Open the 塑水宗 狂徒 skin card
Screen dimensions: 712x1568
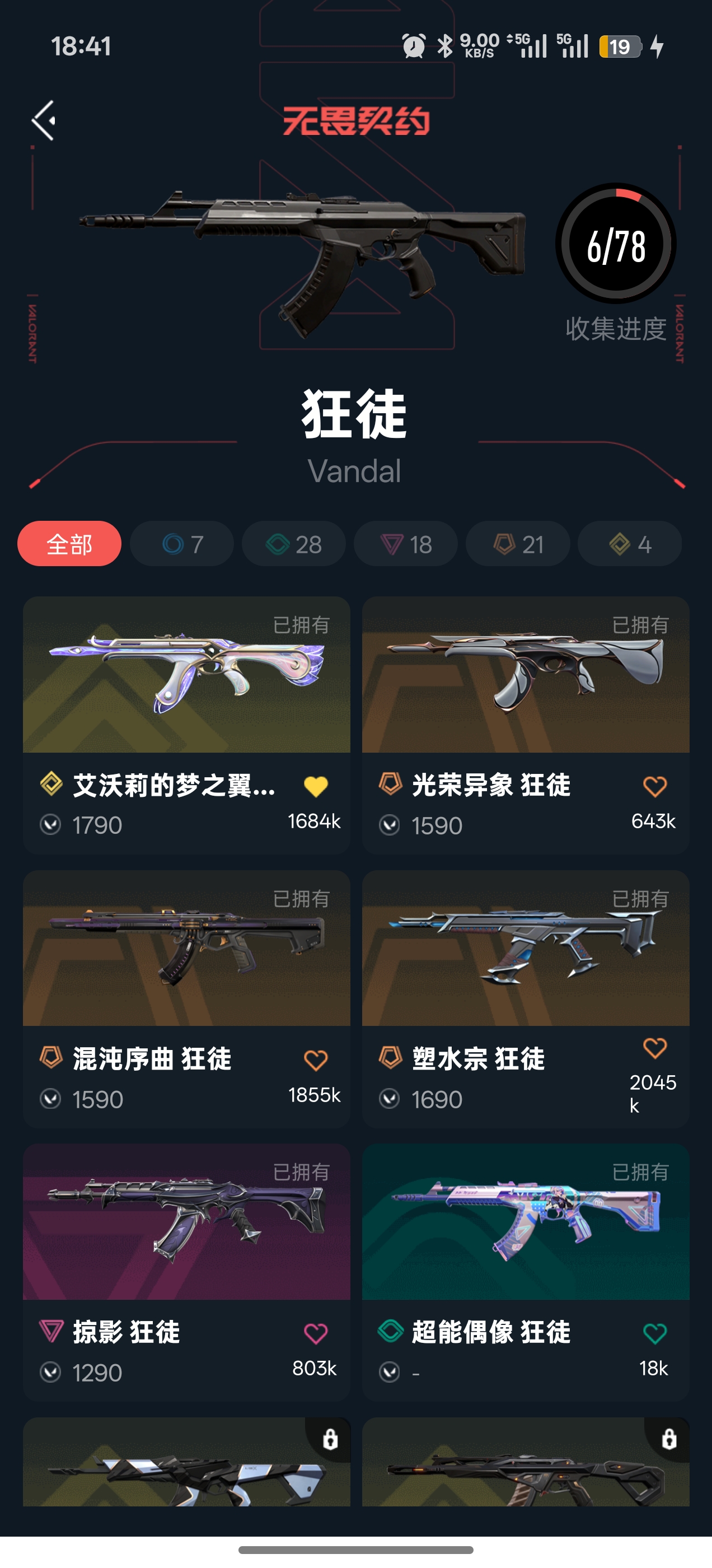point(525,950)
